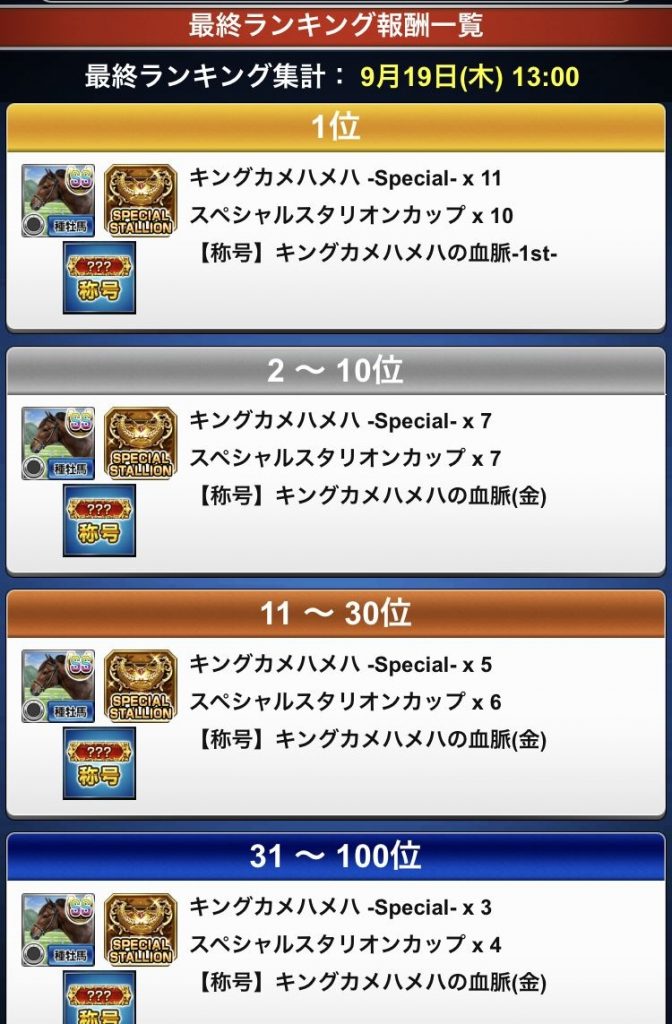The image size is (672, 1024).
Task: View the 称号 title reward icon in 1位
Action: point(99,277)
